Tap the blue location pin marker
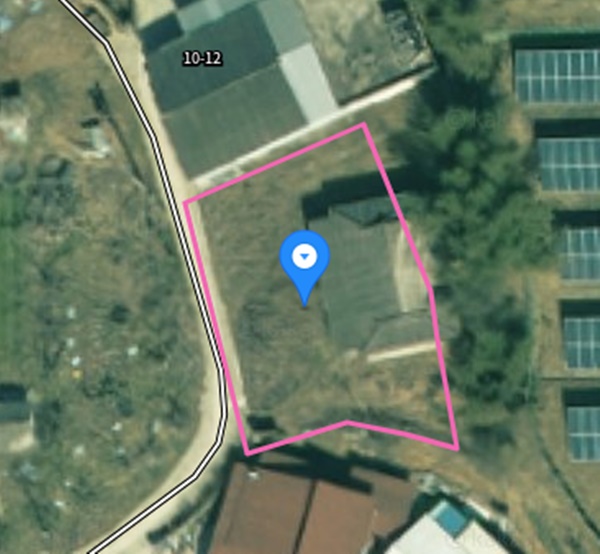This screenshot has height=554, width=600. [x=304, y=260]
